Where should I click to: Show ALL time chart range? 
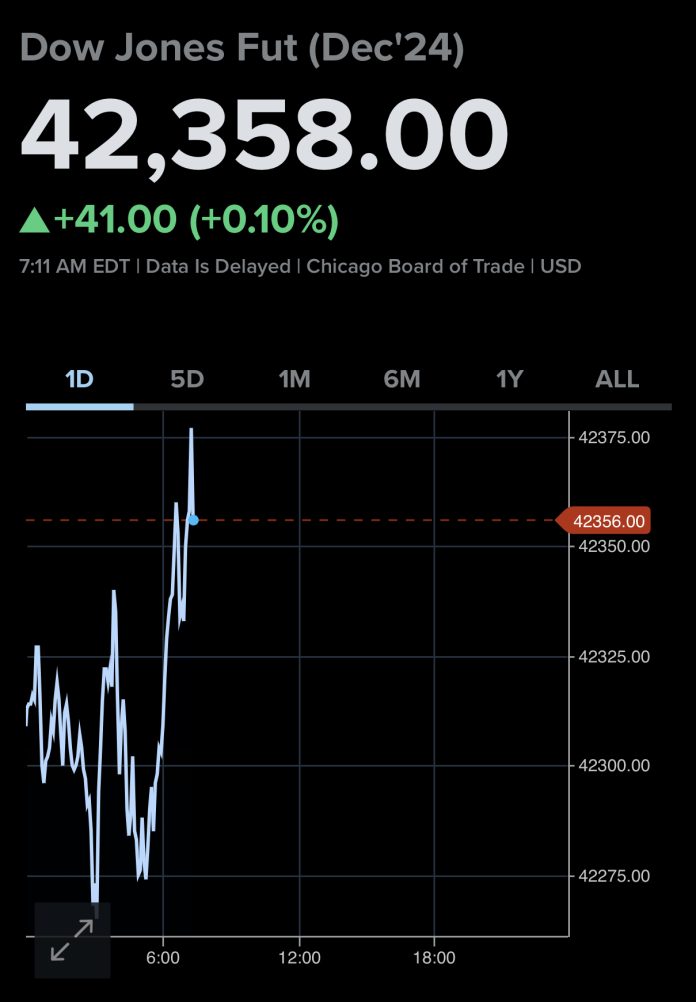tap(617, 380)
